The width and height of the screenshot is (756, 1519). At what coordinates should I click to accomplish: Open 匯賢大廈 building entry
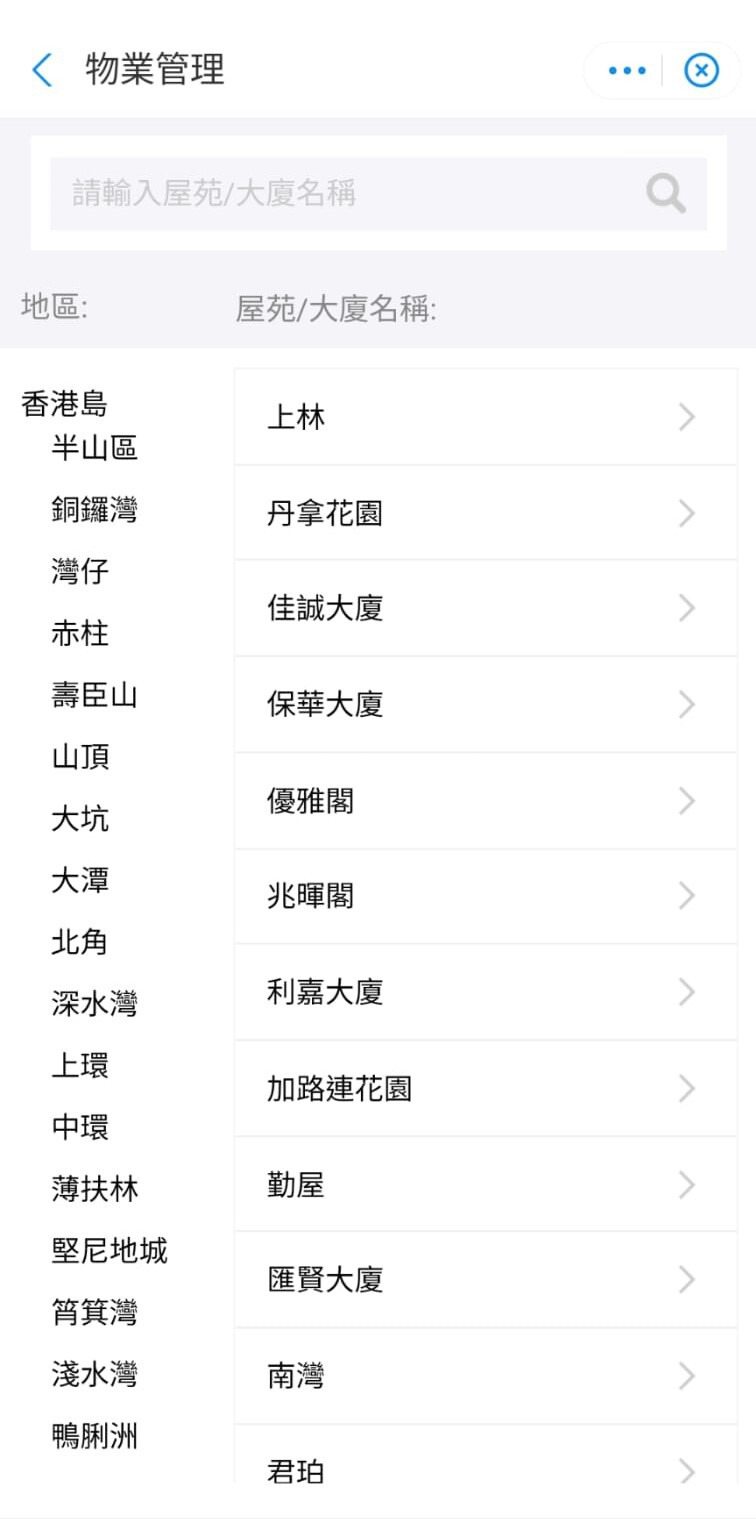pyautogui.click(x=485, y=1280)
